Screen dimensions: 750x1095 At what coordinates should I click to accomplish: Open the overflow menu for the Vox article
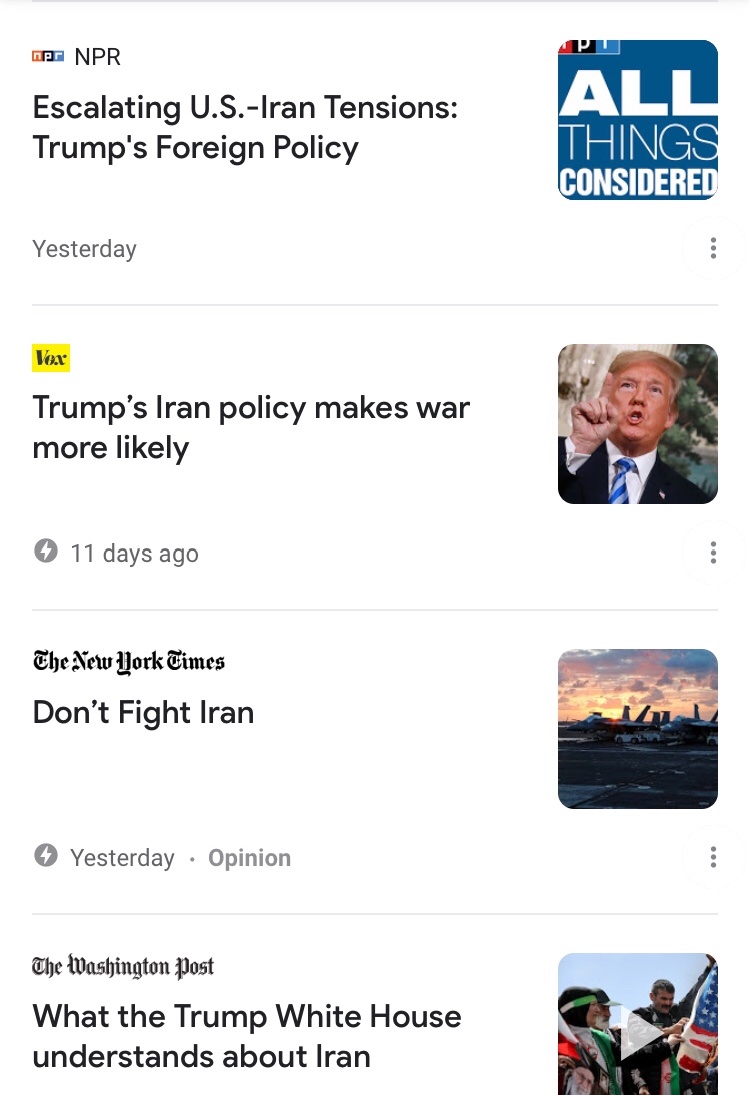tap(713, 552)
